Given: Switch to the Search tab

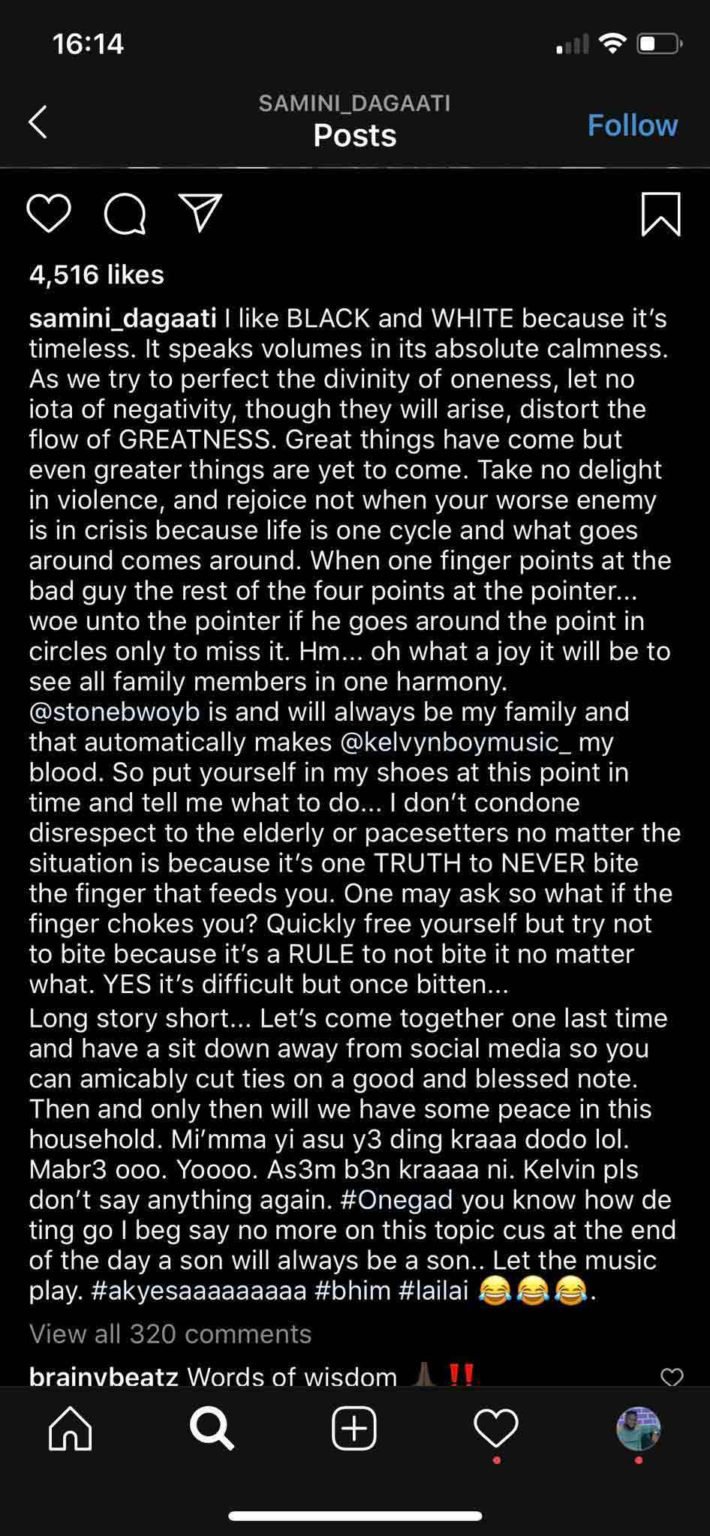Looking at the screenshot, I should 212,1429.
